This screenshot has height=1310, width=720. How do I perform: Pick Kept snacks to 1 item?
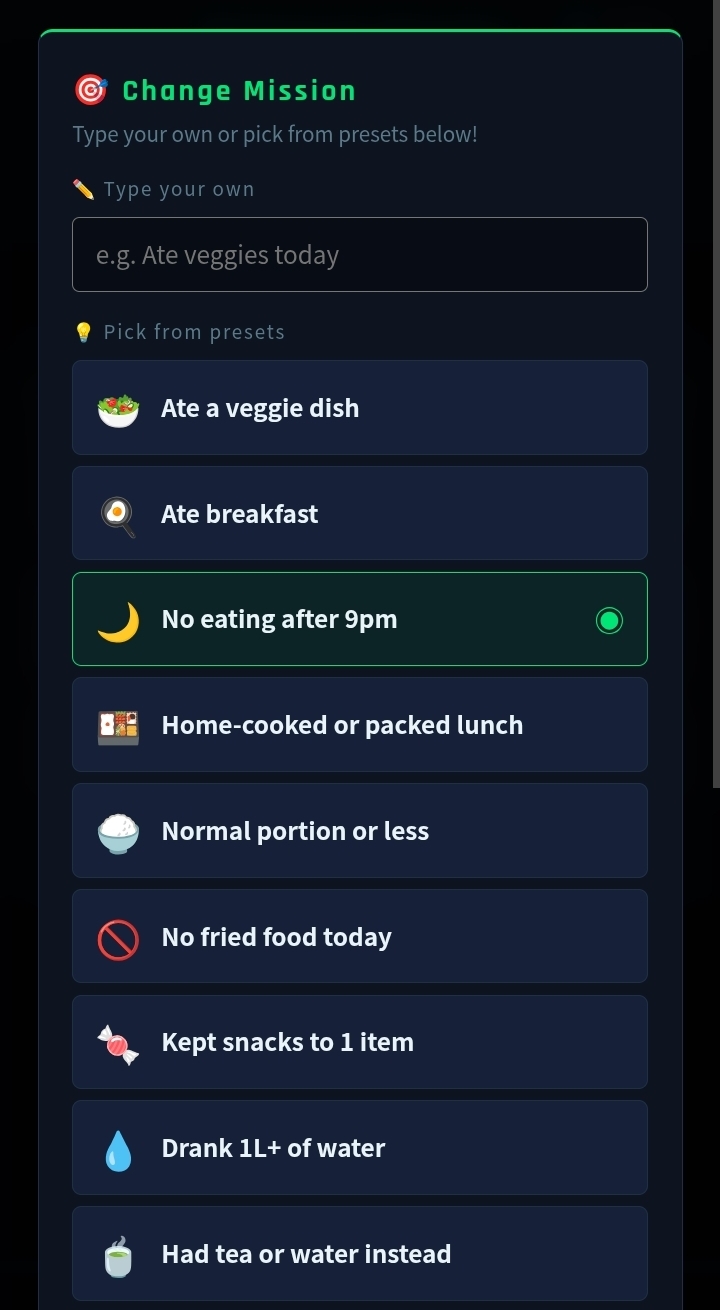point(359,1042)
